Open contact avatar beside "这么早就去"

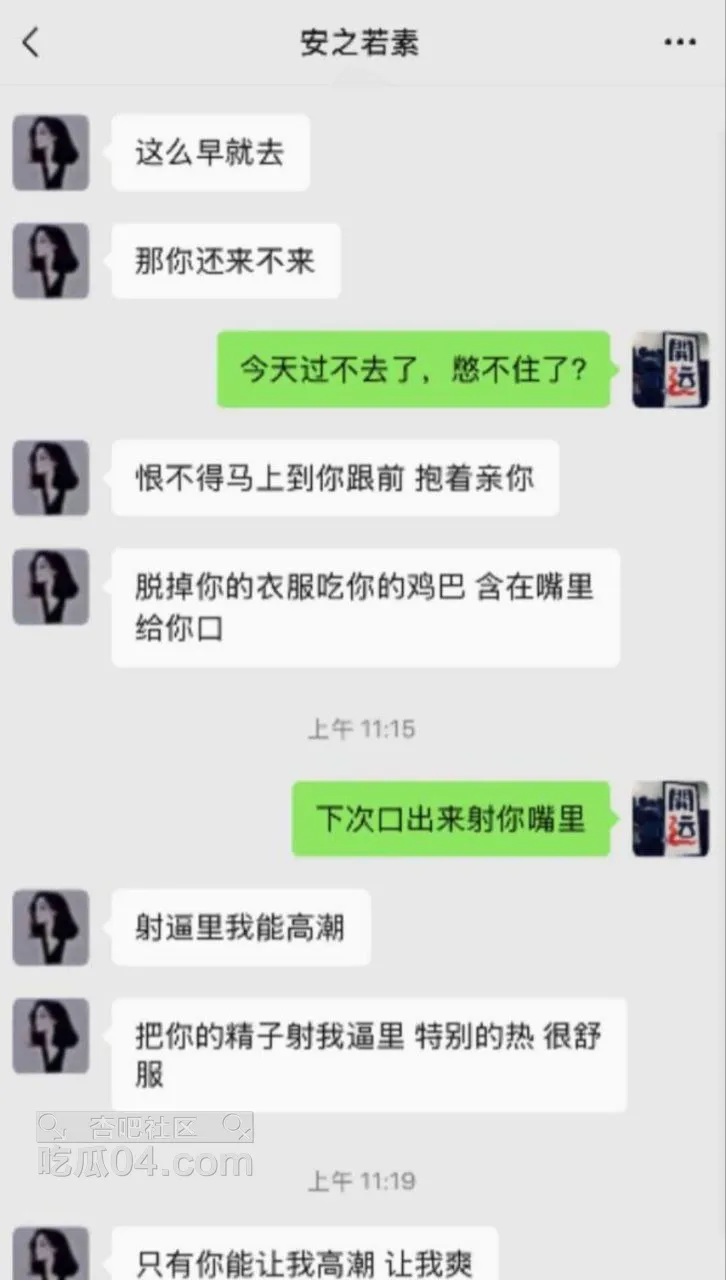[x=51, y=152]
